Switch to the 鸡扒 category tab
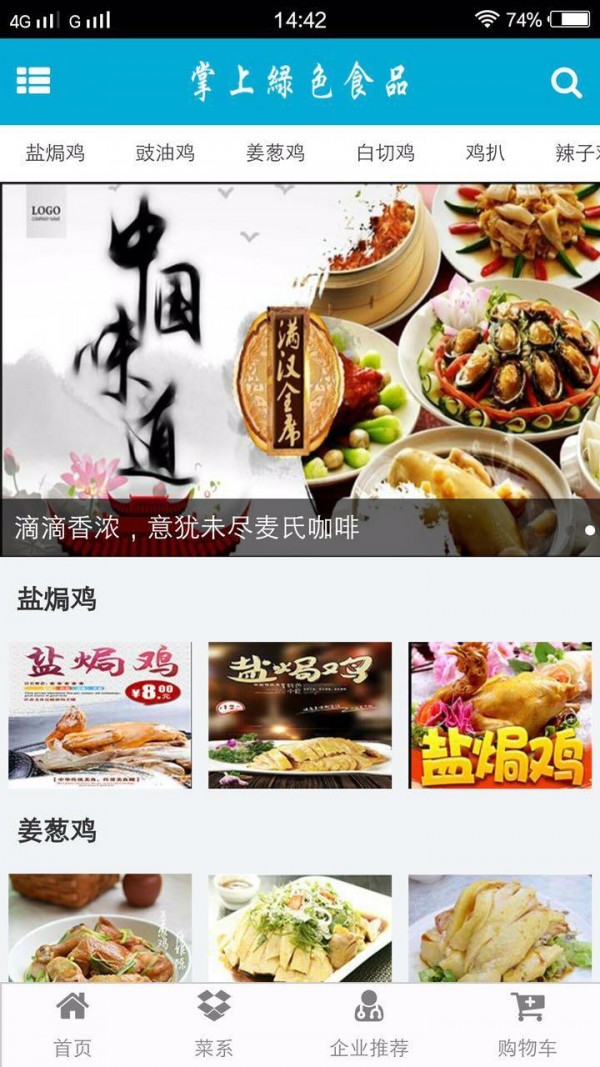Viewport: 600px width, 1067px height. (x=485, y=153)
